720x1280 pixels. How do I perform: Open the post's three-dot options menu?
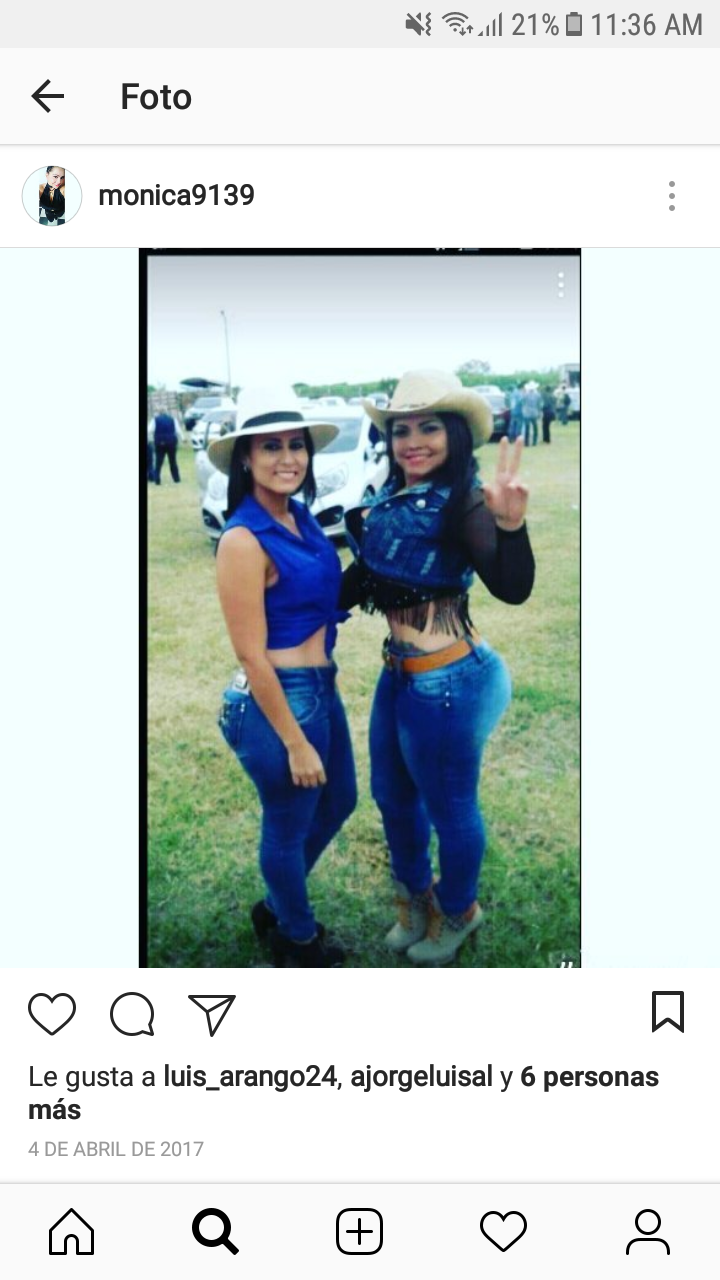(672, 196)
